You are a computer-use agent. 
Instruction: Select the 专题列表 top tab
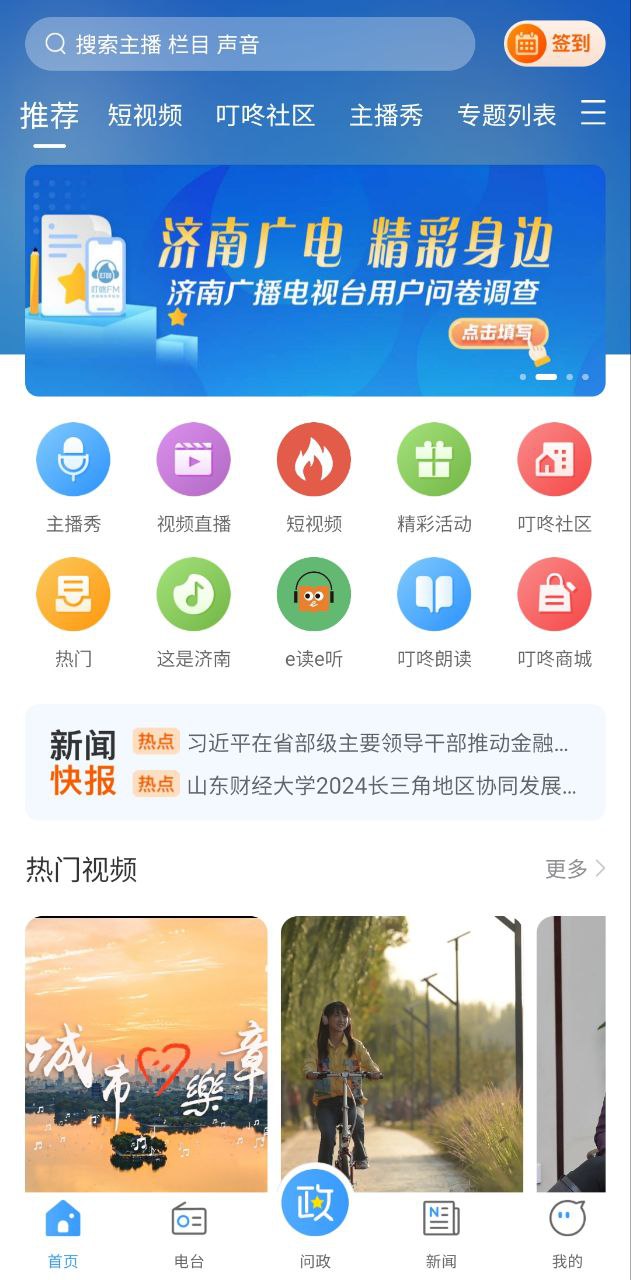[x=506, y=116]
